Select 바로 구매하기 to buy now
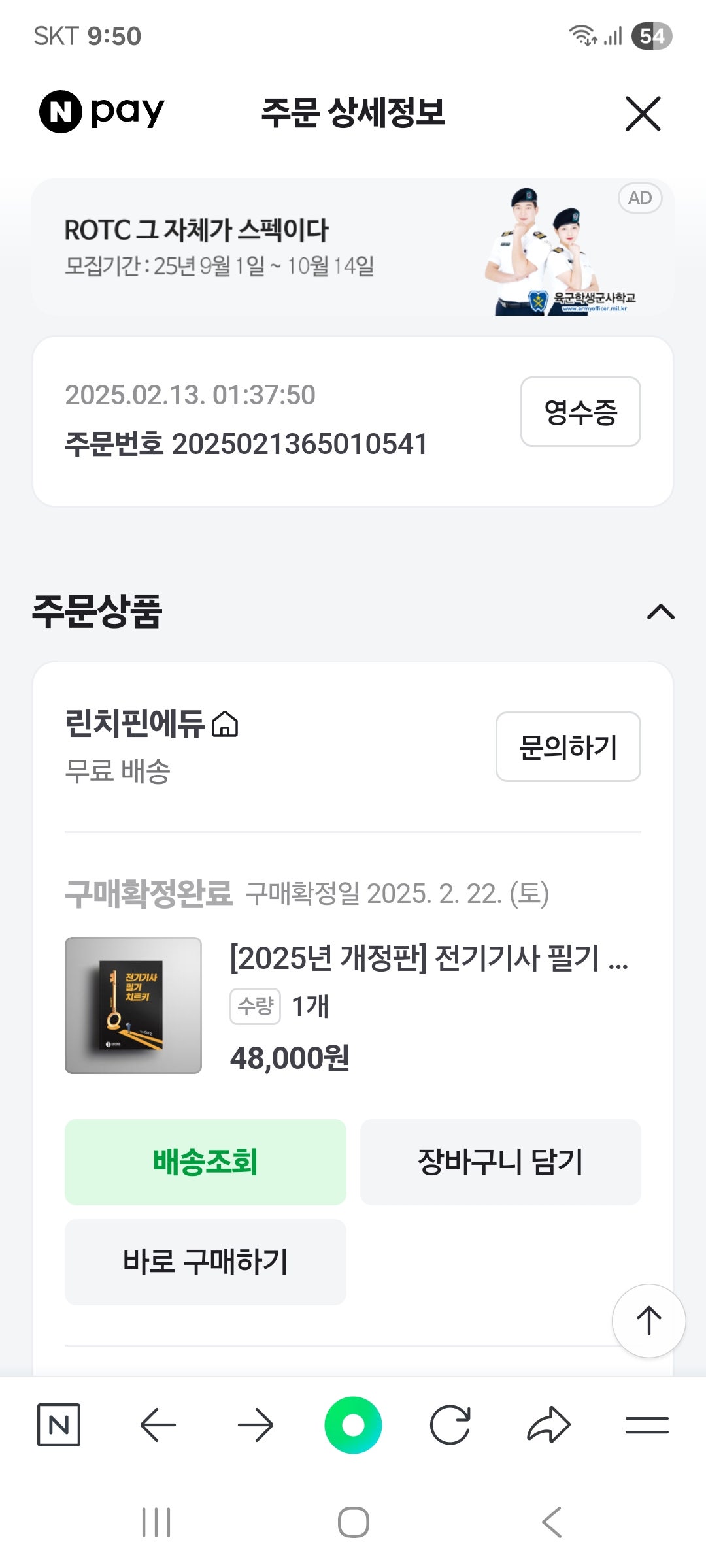The width and height of the screenshot is (706, 1568). pyautogui.click(x=205, y=1262)
